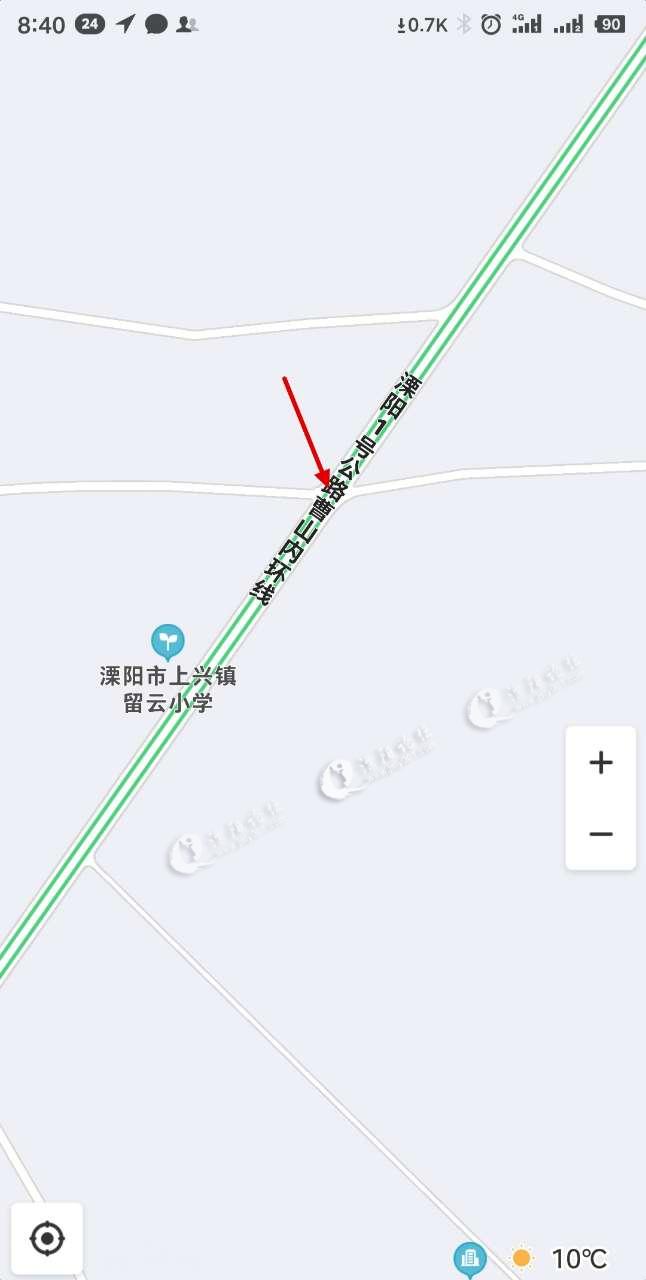Center map on my current location

47,1239
